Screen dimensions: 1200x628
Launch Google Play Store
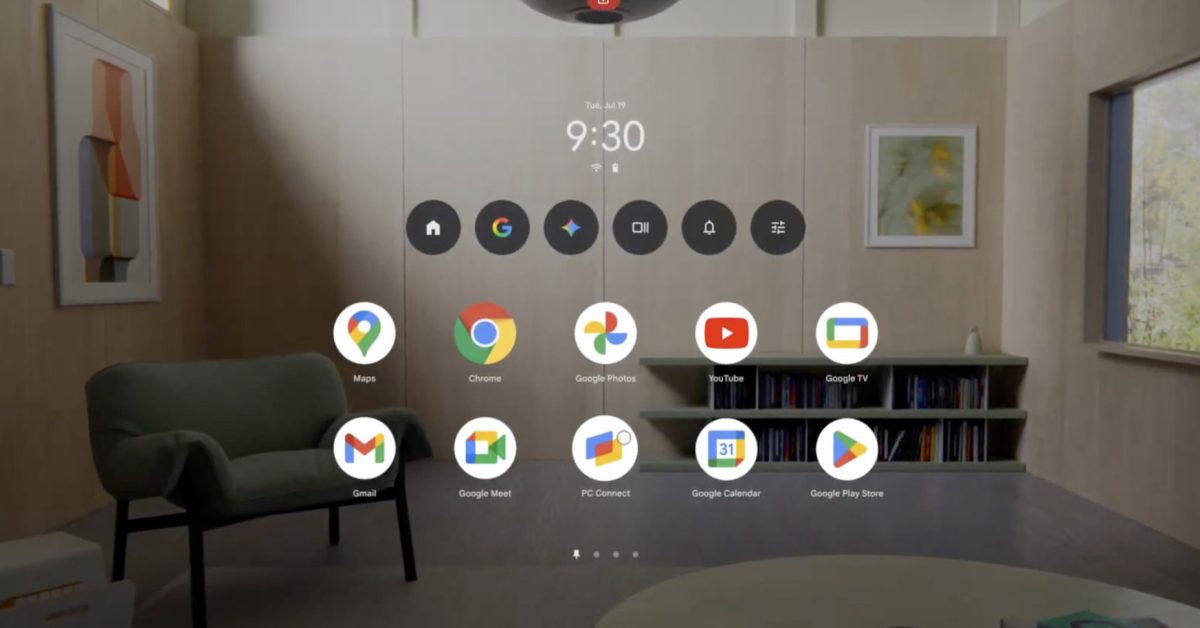coord(847,448)
